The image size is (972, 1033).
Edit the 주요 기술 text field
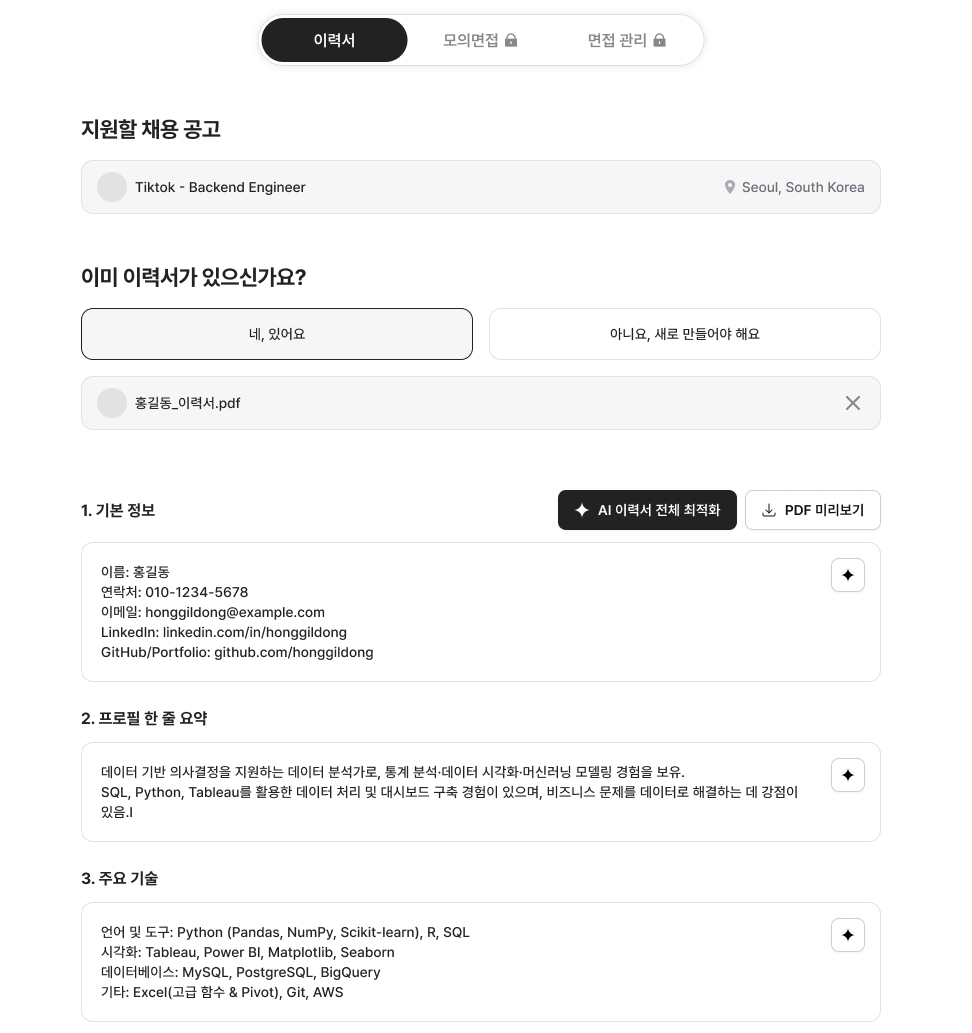(450, 962)
